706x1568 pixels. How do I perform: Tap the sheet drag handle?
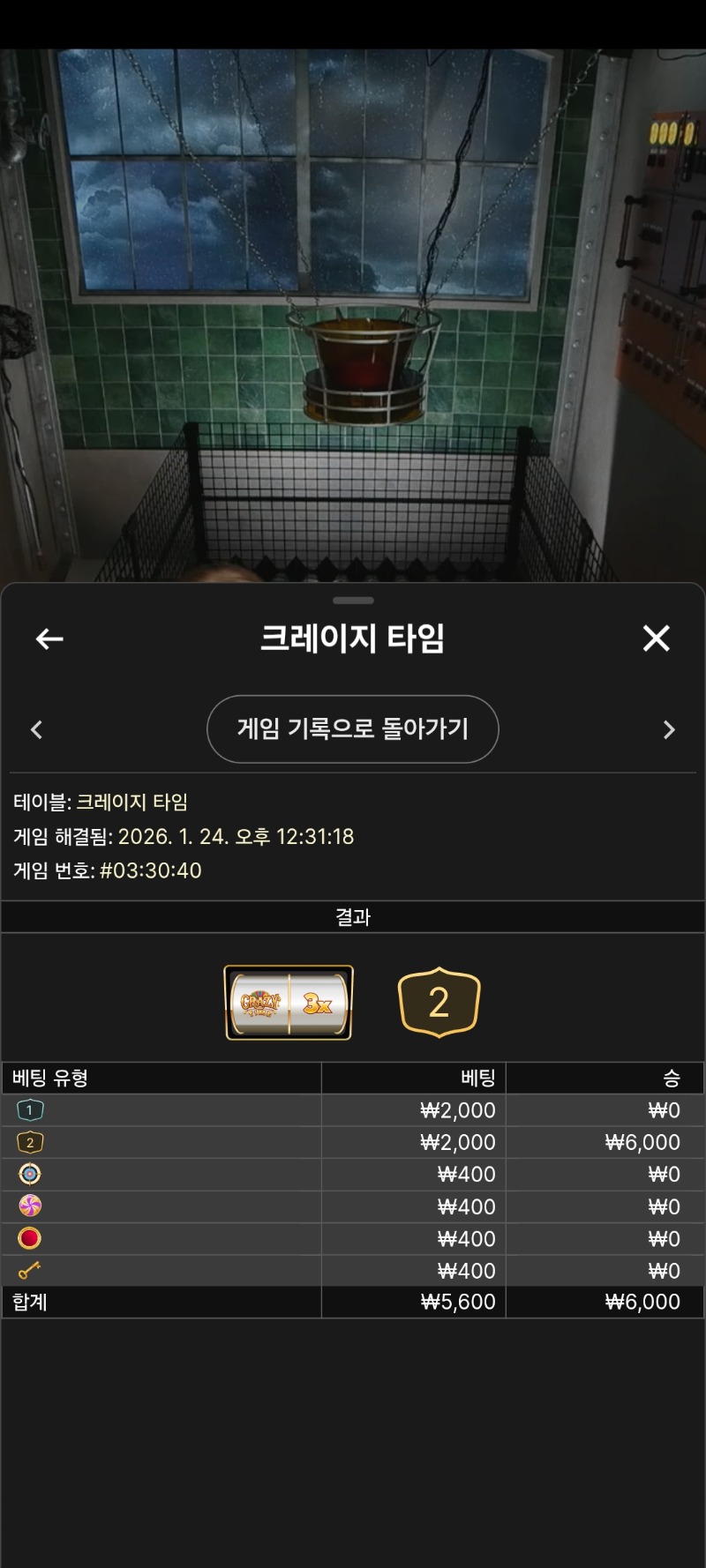pos(353,601)
